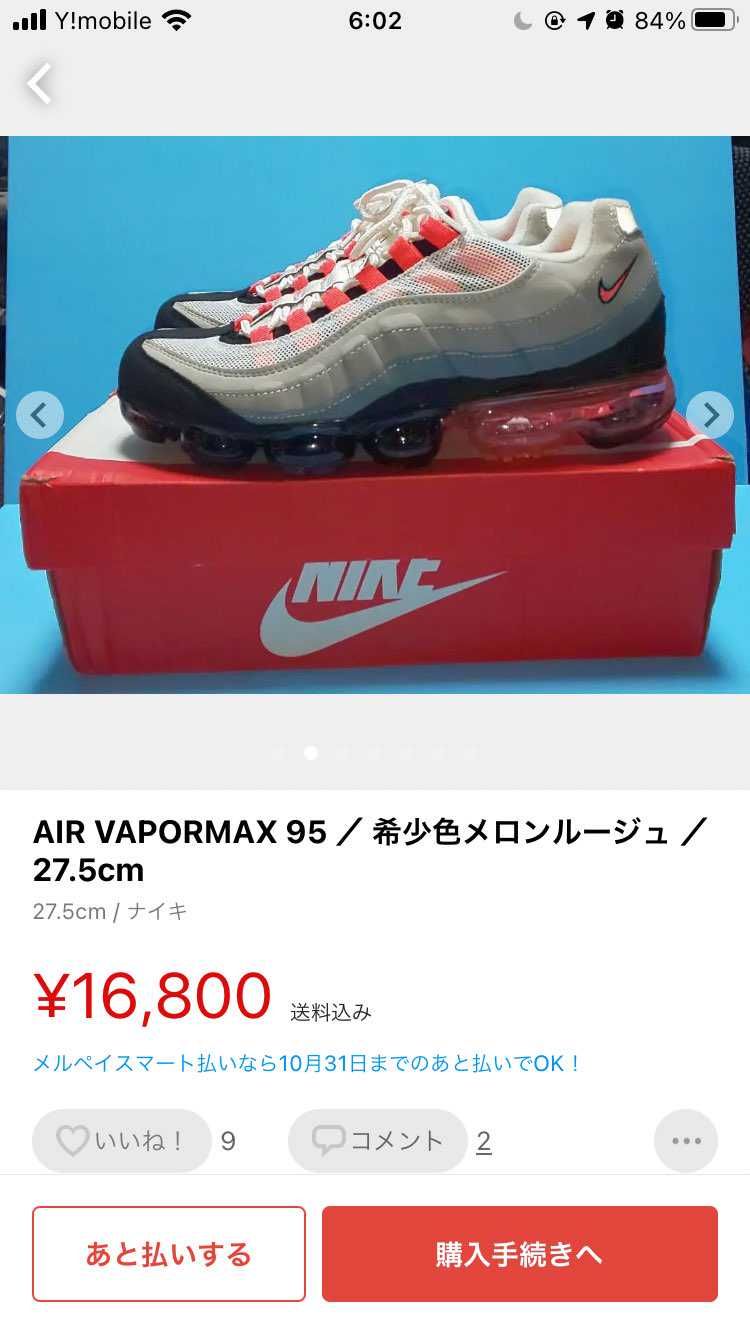This screenshot has width=750, height=1334.
Task: Tap the battery indicator at top right
Action: (x=712, y=18)
